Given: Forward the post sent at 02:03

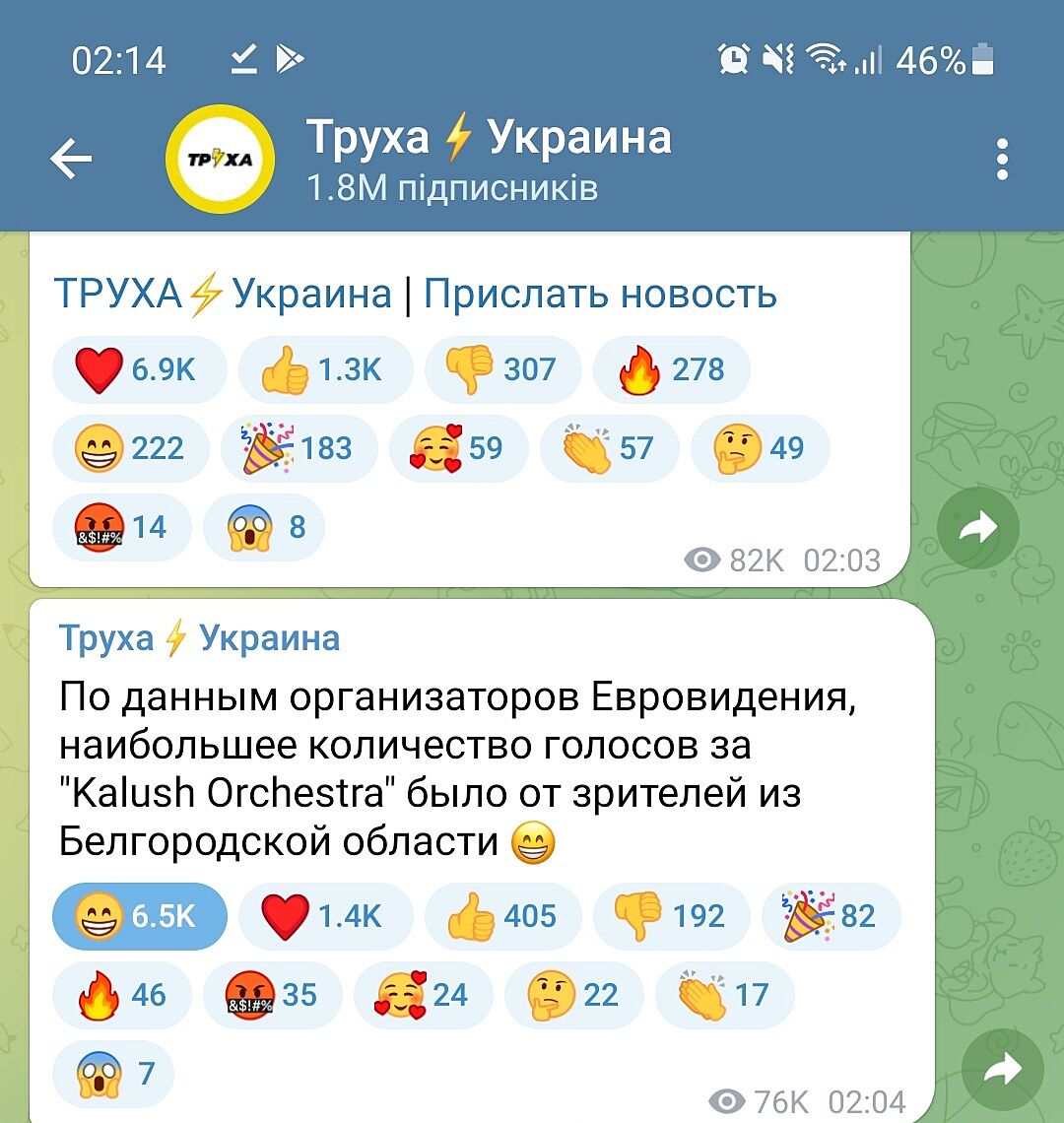Looking at the screenshot, I should click(977, 528).
